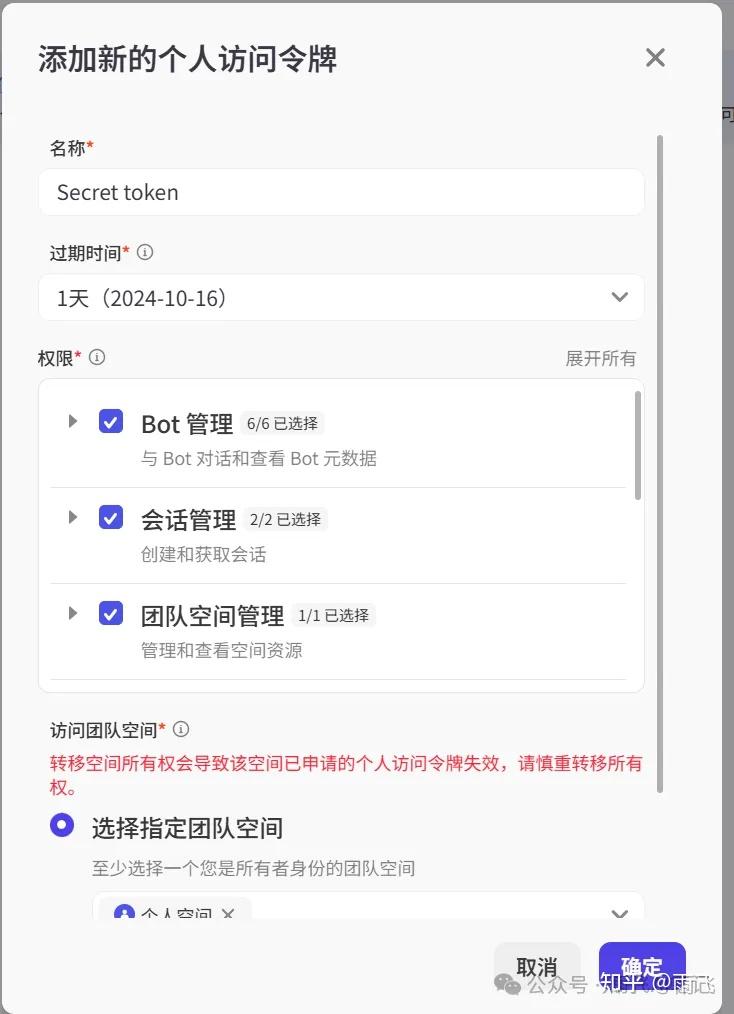
Task: Expand the Bot 管理 permission group
Action: [x=72, y=421]
